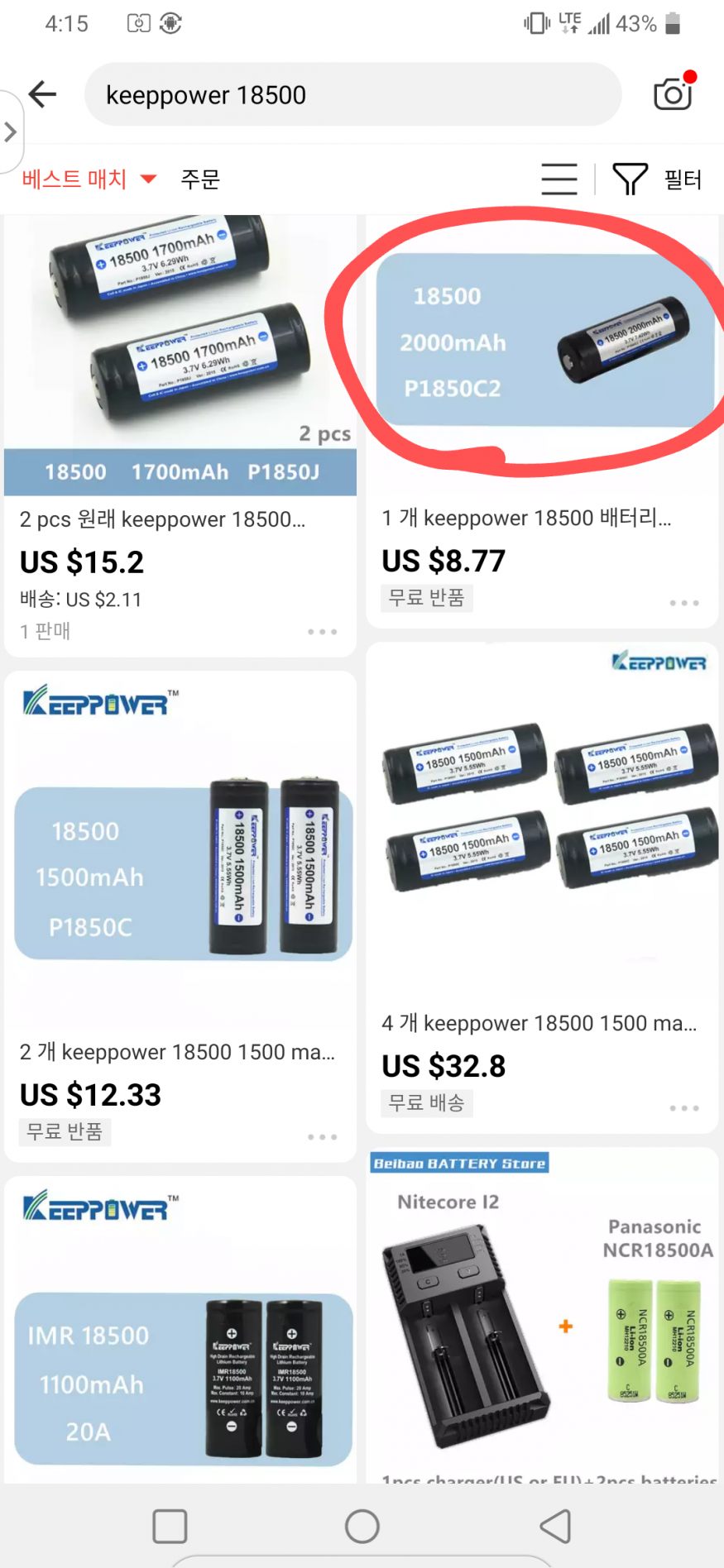Open the Nitecore I2 charger bundle
The width and height of the screenshot is (724, 1568).
[542, 1323]
